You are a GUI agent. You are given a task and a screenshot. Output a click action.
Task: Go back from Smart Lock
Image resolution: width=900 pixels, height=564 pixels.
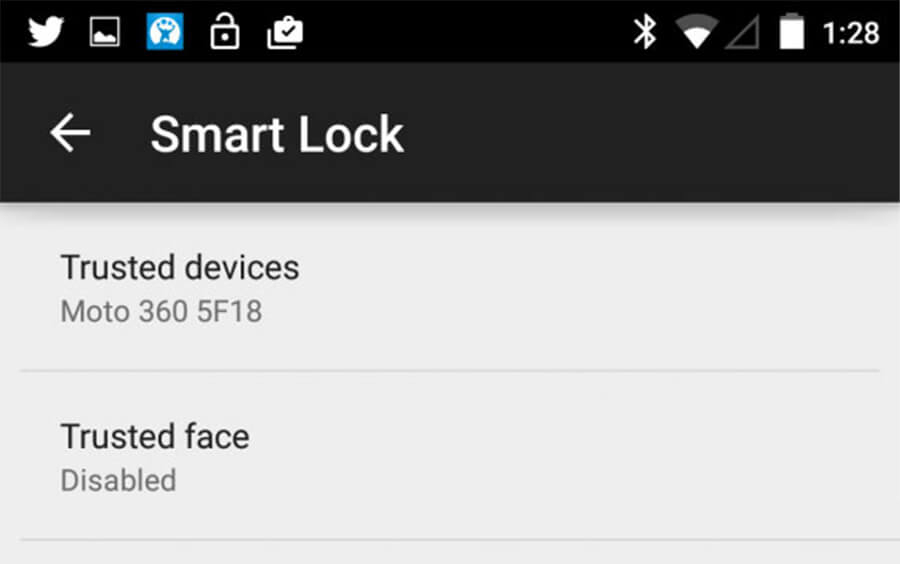(x=70, y=133)
